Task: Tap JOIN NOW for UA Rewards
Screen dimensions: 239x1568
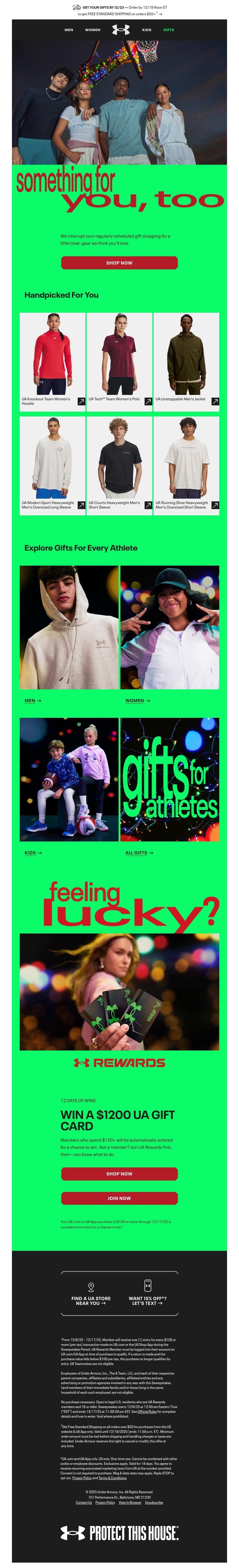Action: pos(119,1198)
